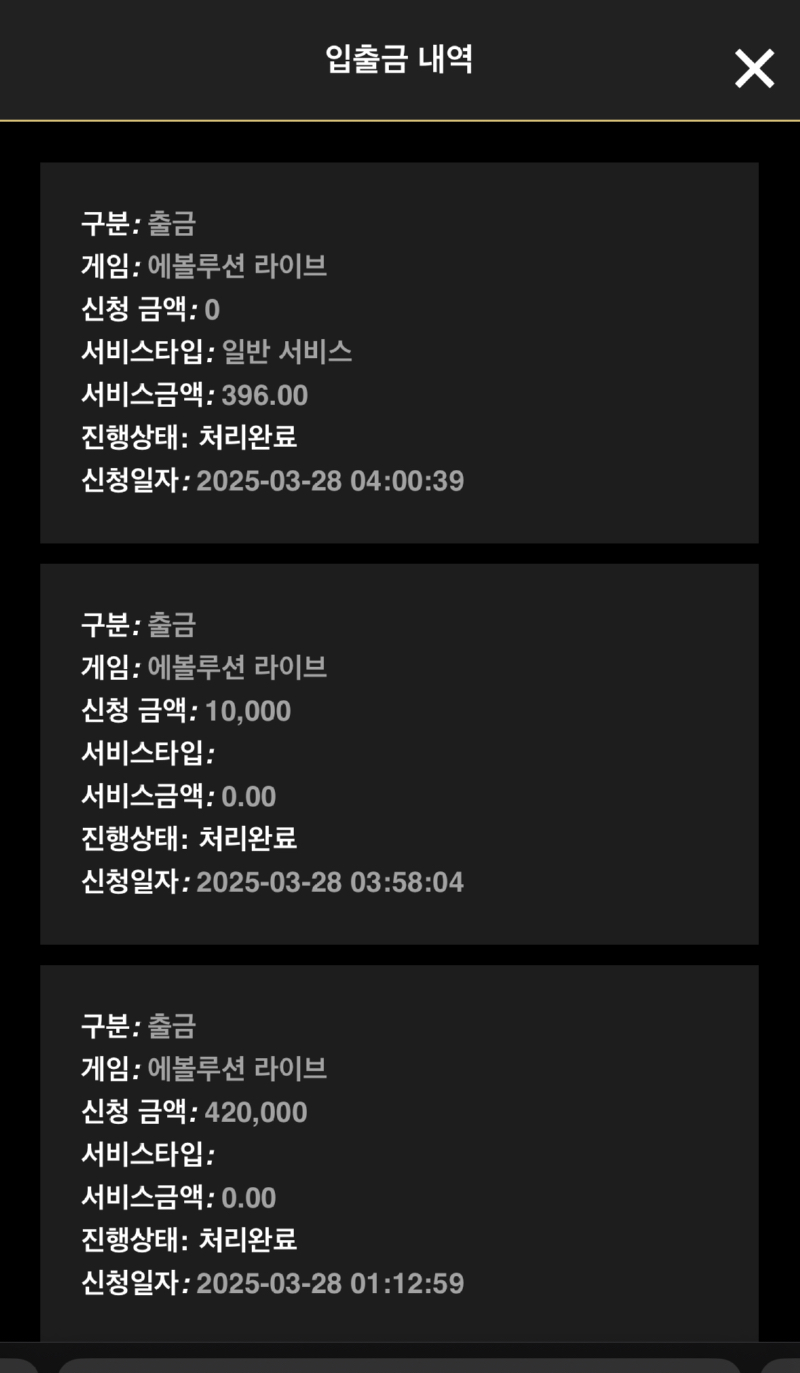The image size is (800, 1373).
Task: Close the 입출금 내역 dialog
Action: point(754,69)
